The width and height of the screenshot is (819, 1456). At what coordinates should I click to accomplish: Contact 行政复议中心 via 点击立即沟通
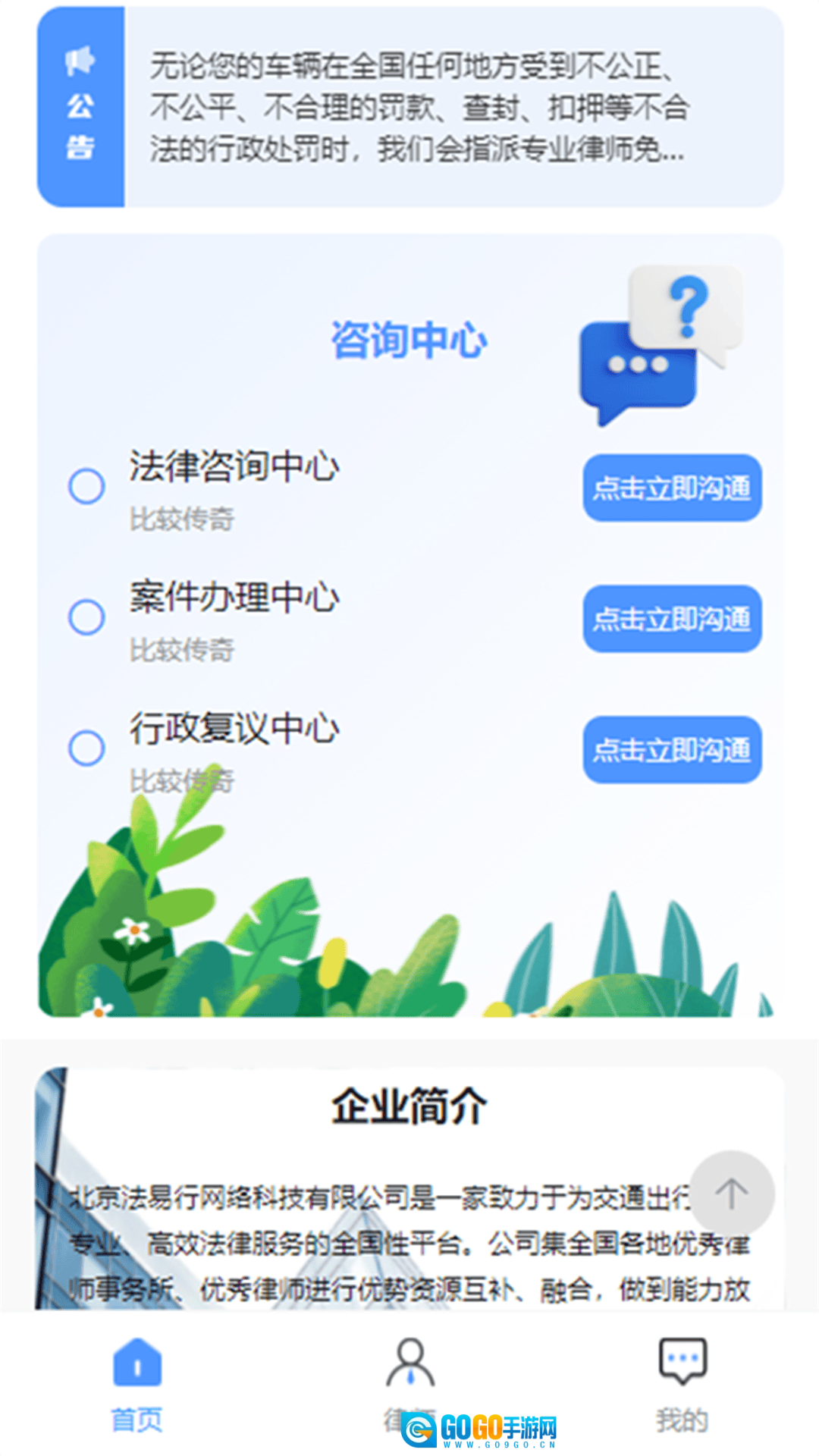pyautogui.click(x=672, y=750)
